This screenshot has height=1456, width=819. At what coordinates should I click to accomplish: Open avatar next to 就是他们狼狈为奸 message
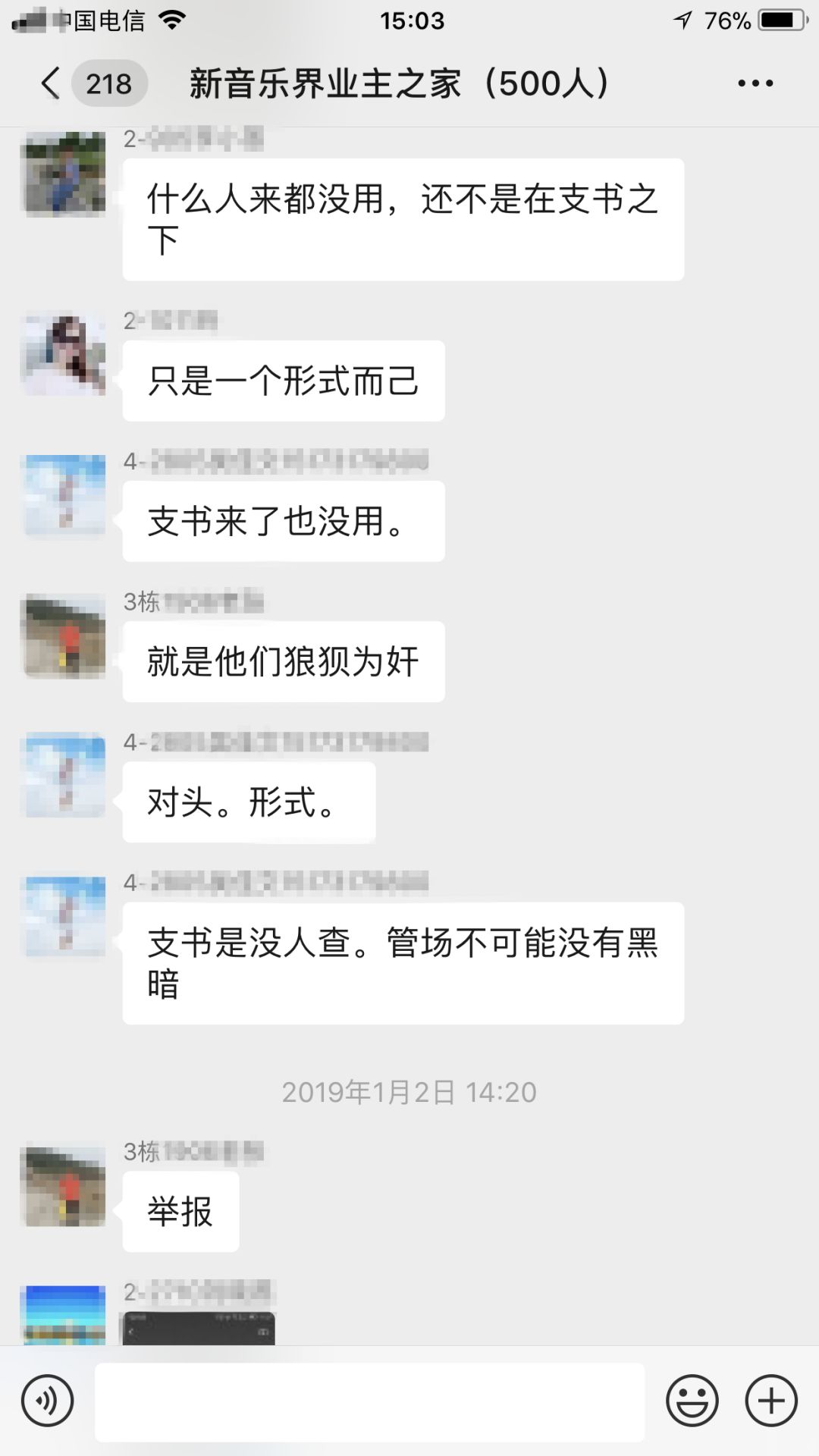[65, 635]
